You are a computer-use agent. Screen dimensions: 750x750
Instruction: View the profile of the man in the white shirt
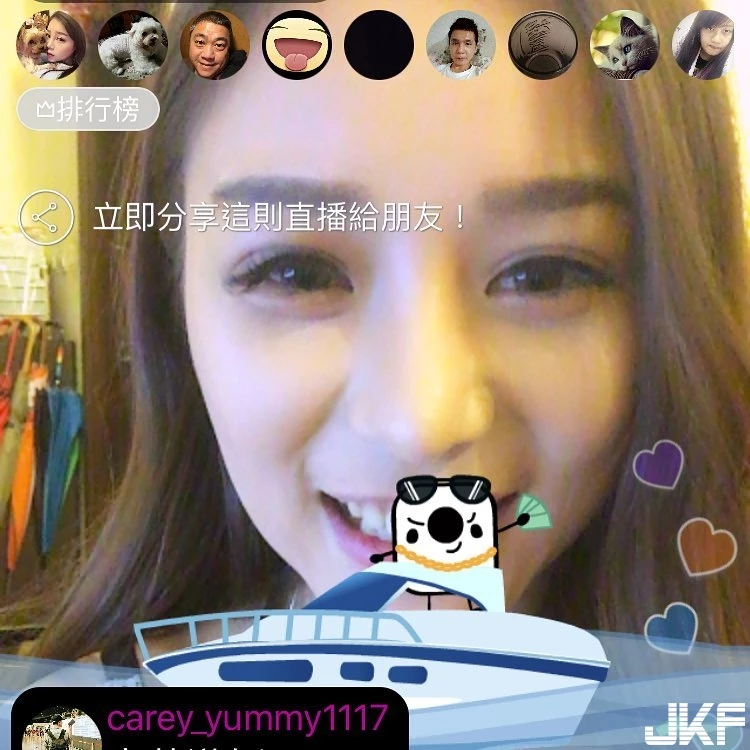click(x=460, y=45)
